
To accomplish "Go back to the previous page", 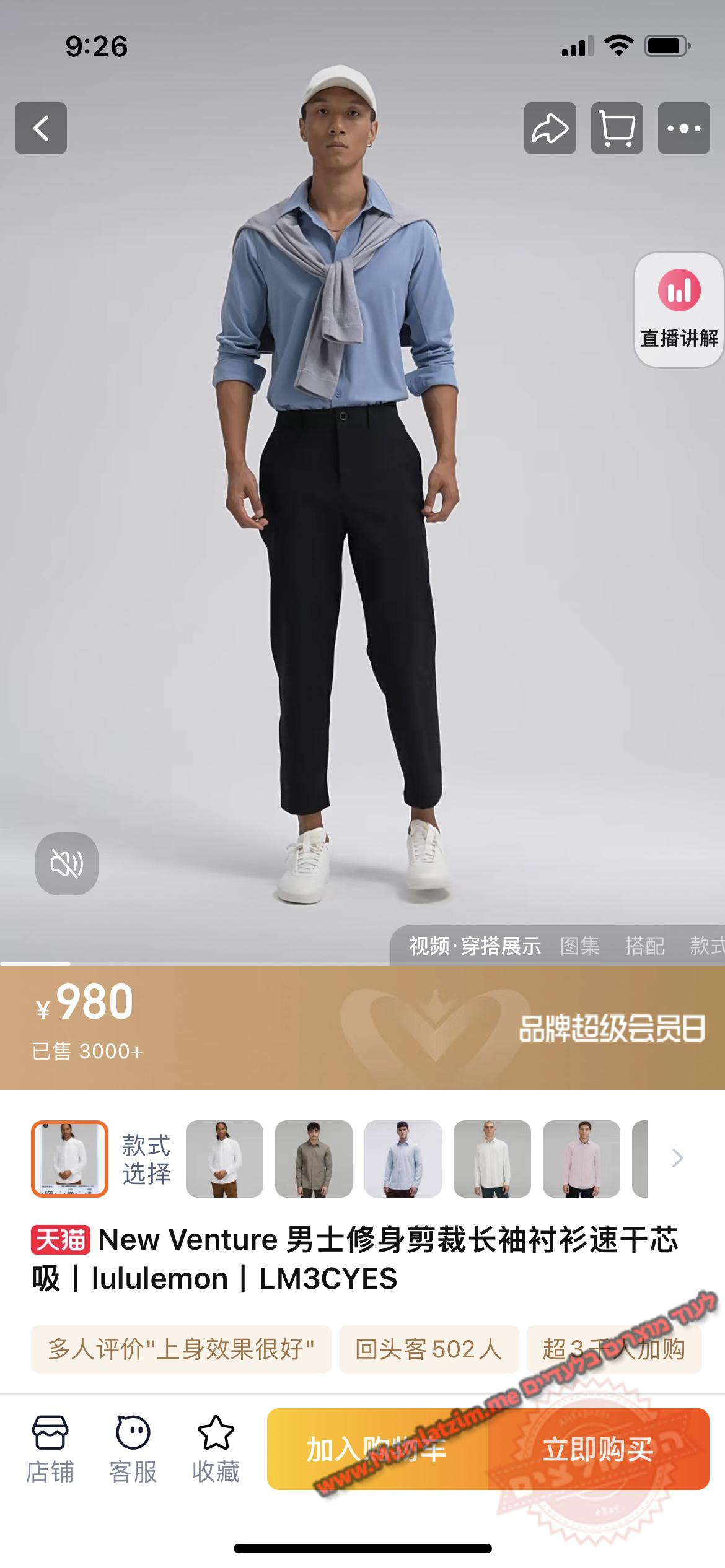I will pos(41,128).
